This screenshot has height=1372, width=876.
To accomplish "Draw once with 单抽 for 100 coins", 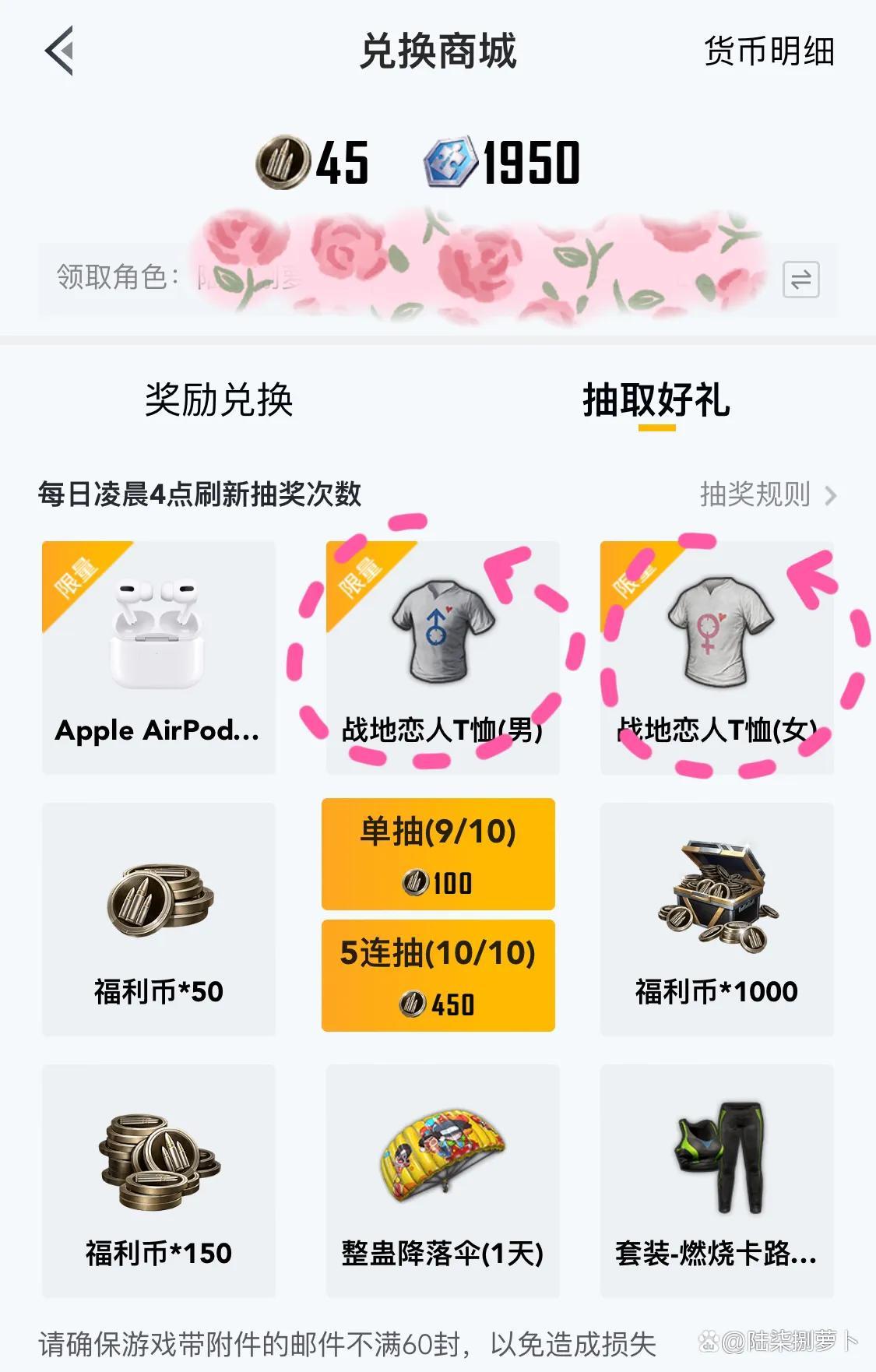I will click(x=438, y=854).
